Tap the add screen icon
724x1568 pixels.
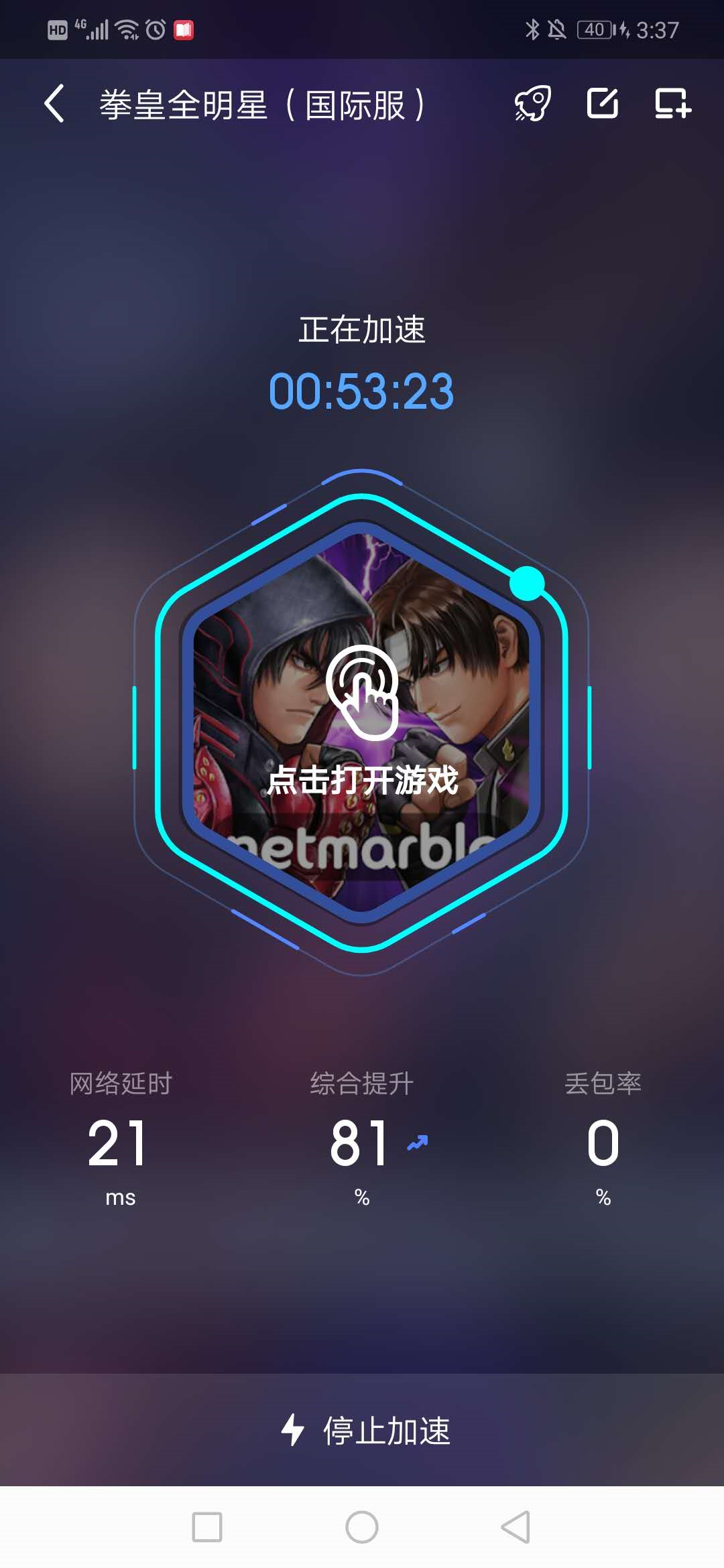tap(672, 104)
